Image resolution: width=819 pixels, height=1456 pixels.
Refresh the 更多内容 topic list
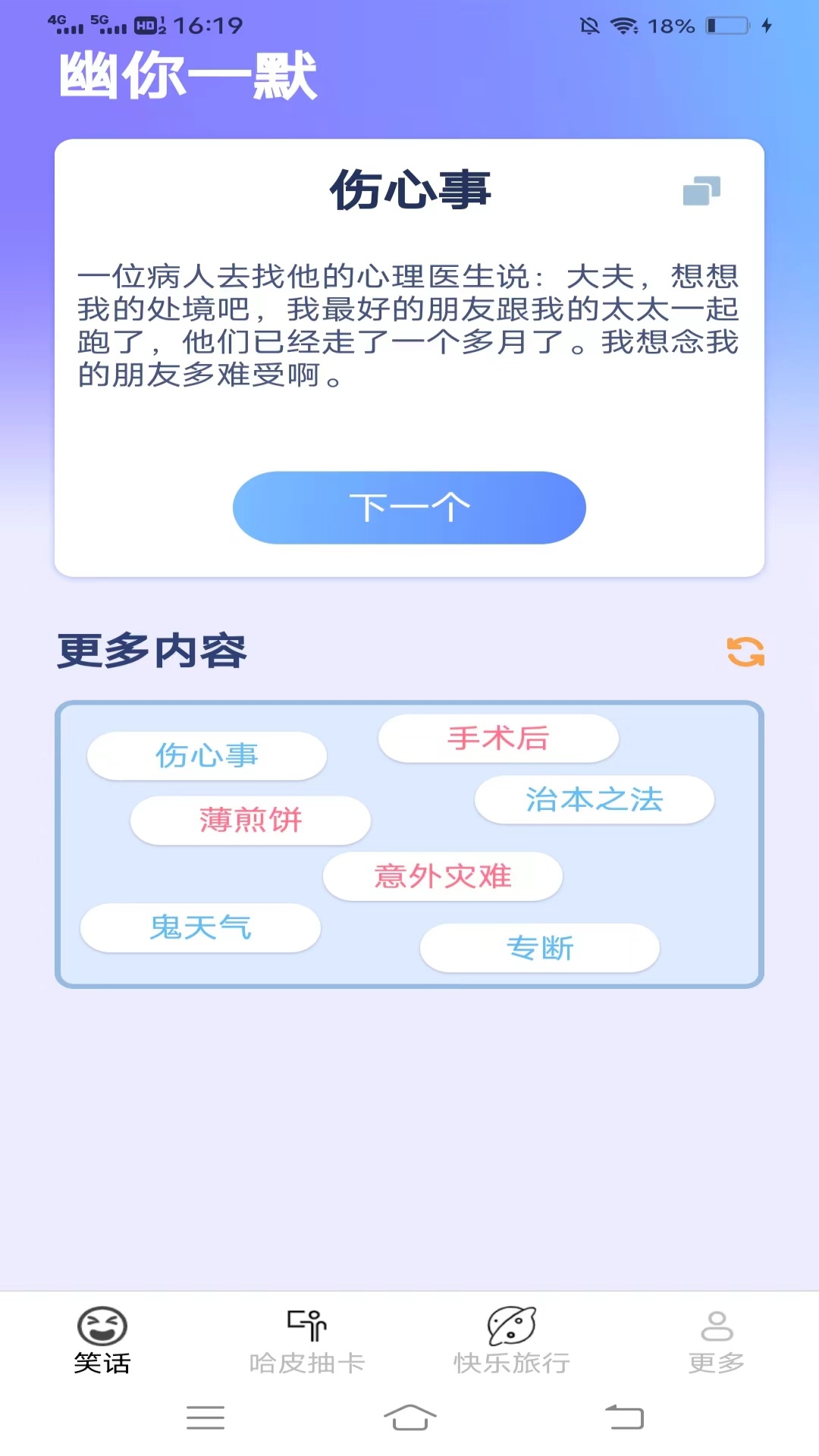point(745,651)
